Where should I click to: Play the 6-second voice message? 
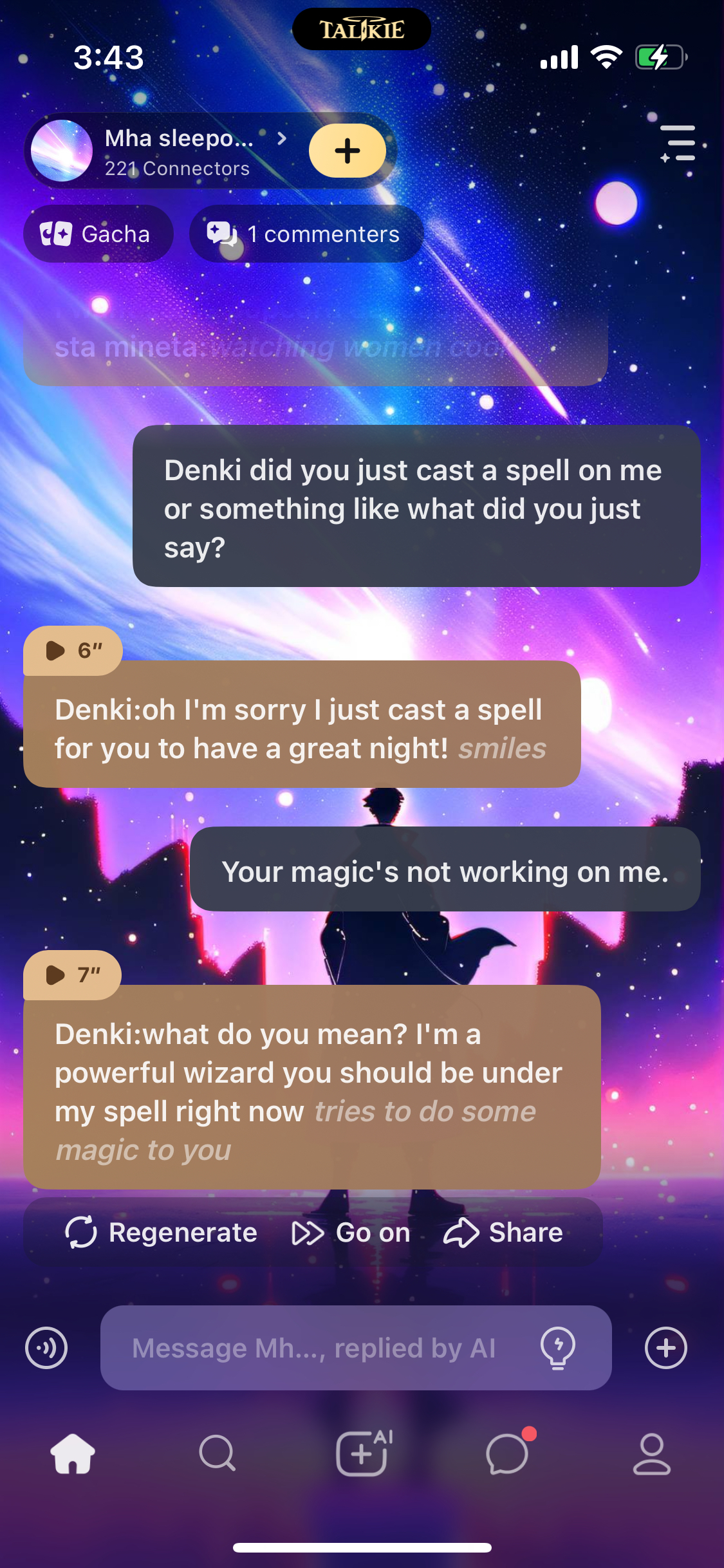pos(72,651)
